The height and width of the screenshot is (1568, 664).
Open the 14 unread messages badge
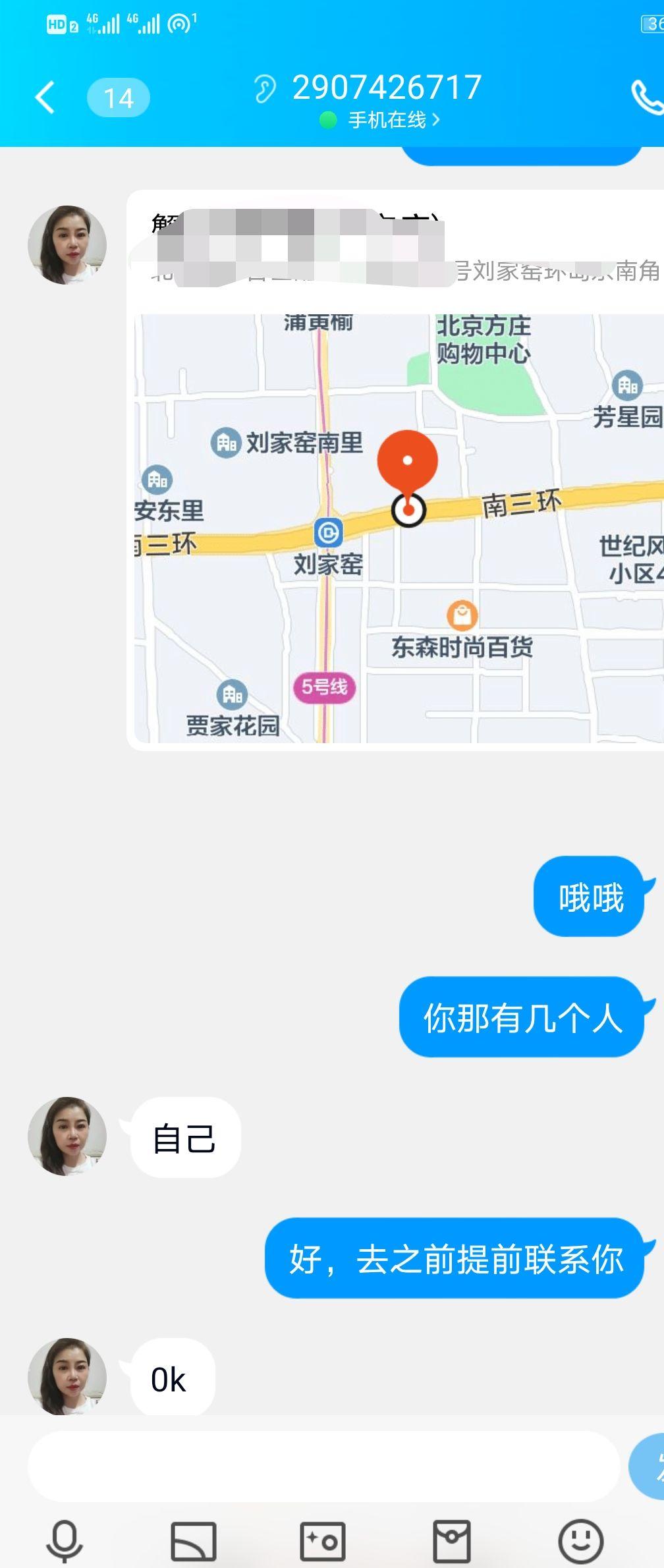click(119, 98)
